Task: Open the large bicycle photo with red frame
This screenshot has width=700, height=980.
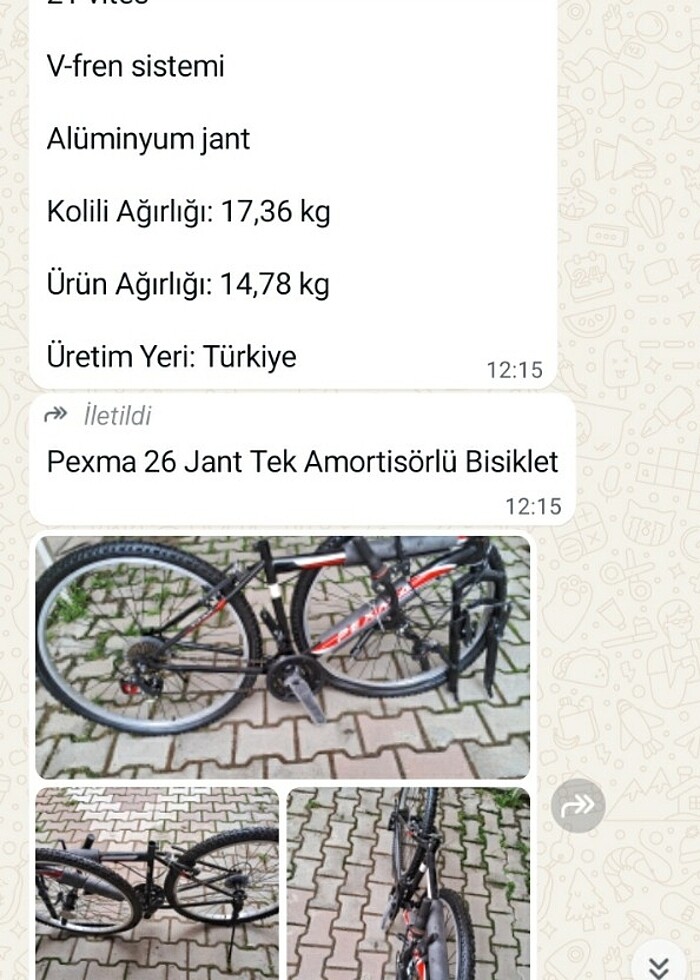Action: [x=282, y=657]
